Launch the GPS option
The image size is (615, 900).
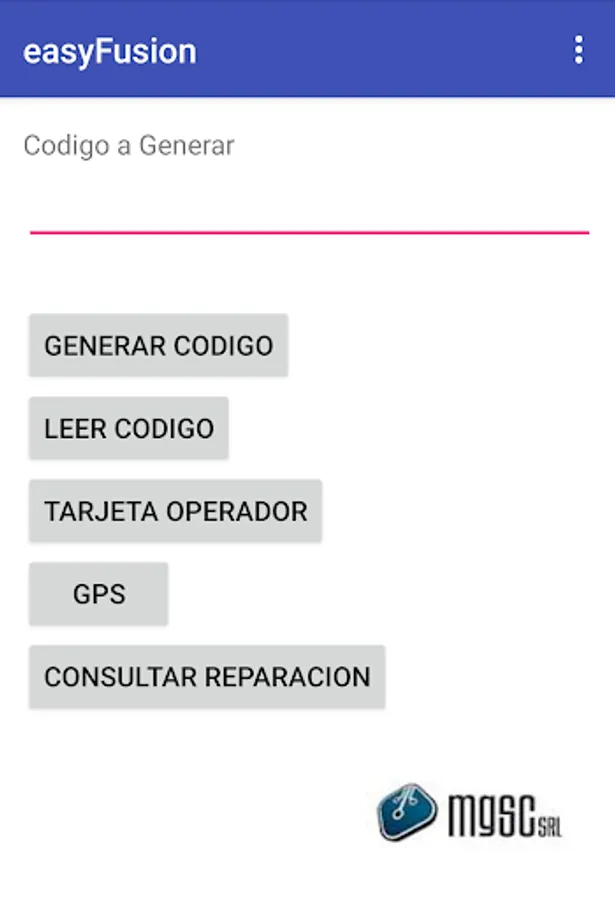pyautogui.click(x=98, y=594)
